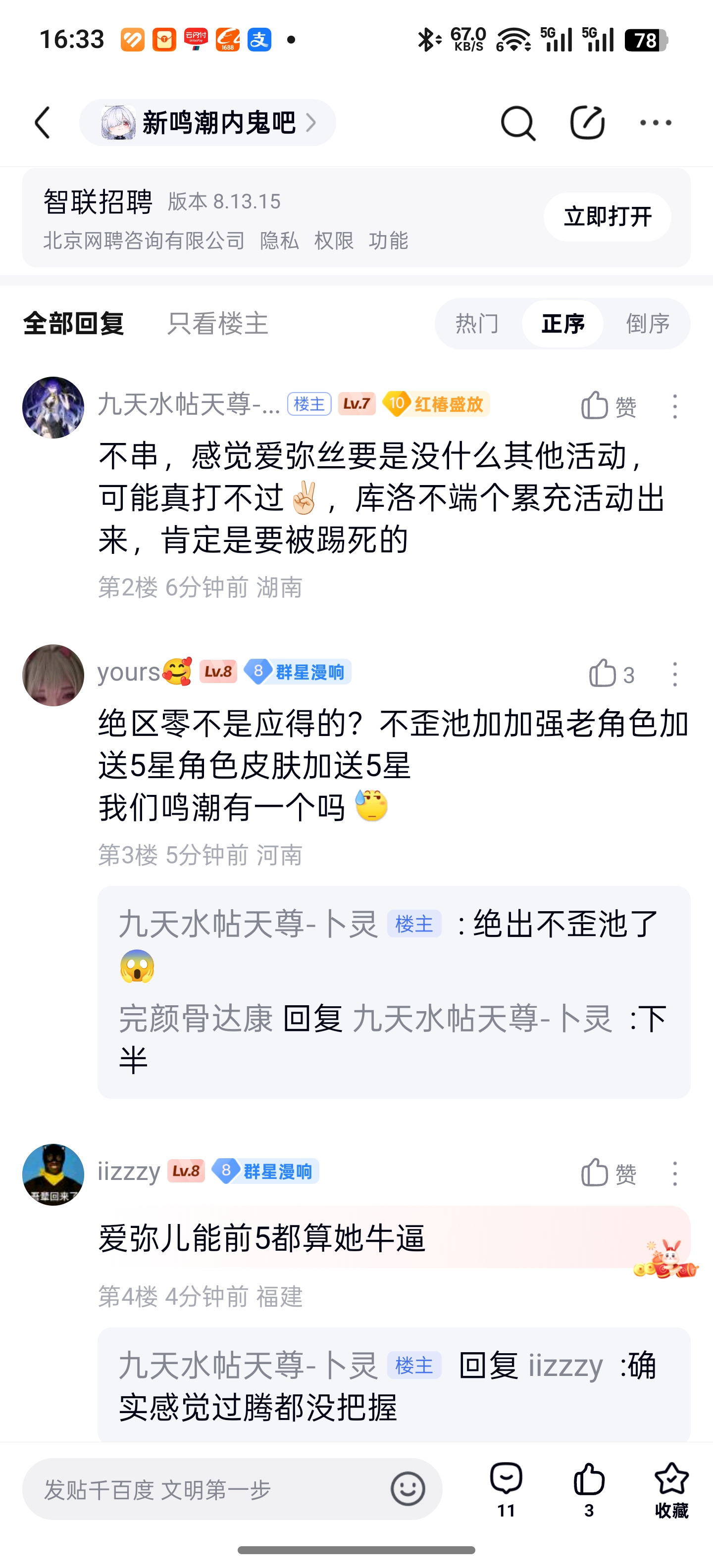Sort replies by 热门
Image resolution: width=713 pixels, height=1568 pixels.
click(x=477, y=324)
